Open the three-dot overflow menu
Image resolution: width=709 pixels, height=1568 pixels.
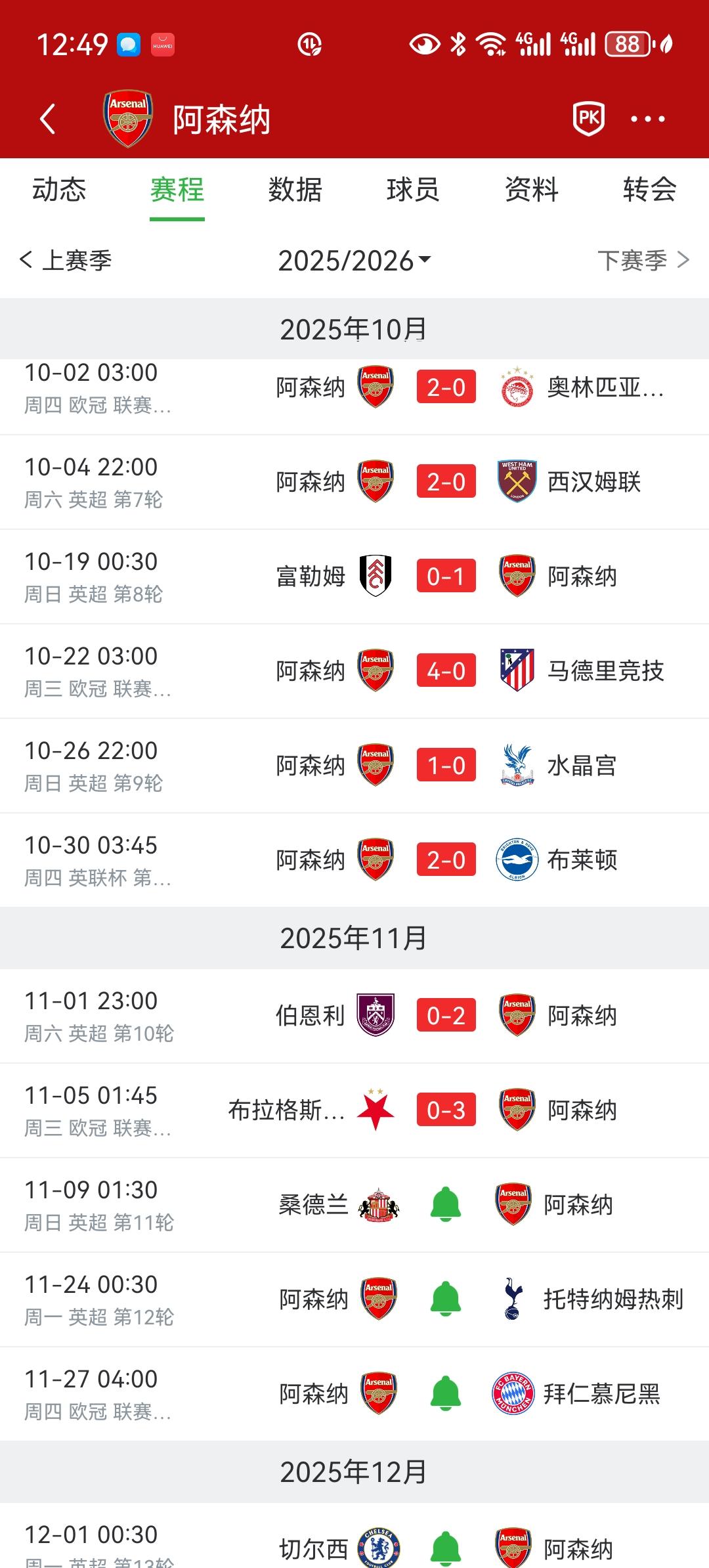648,119
